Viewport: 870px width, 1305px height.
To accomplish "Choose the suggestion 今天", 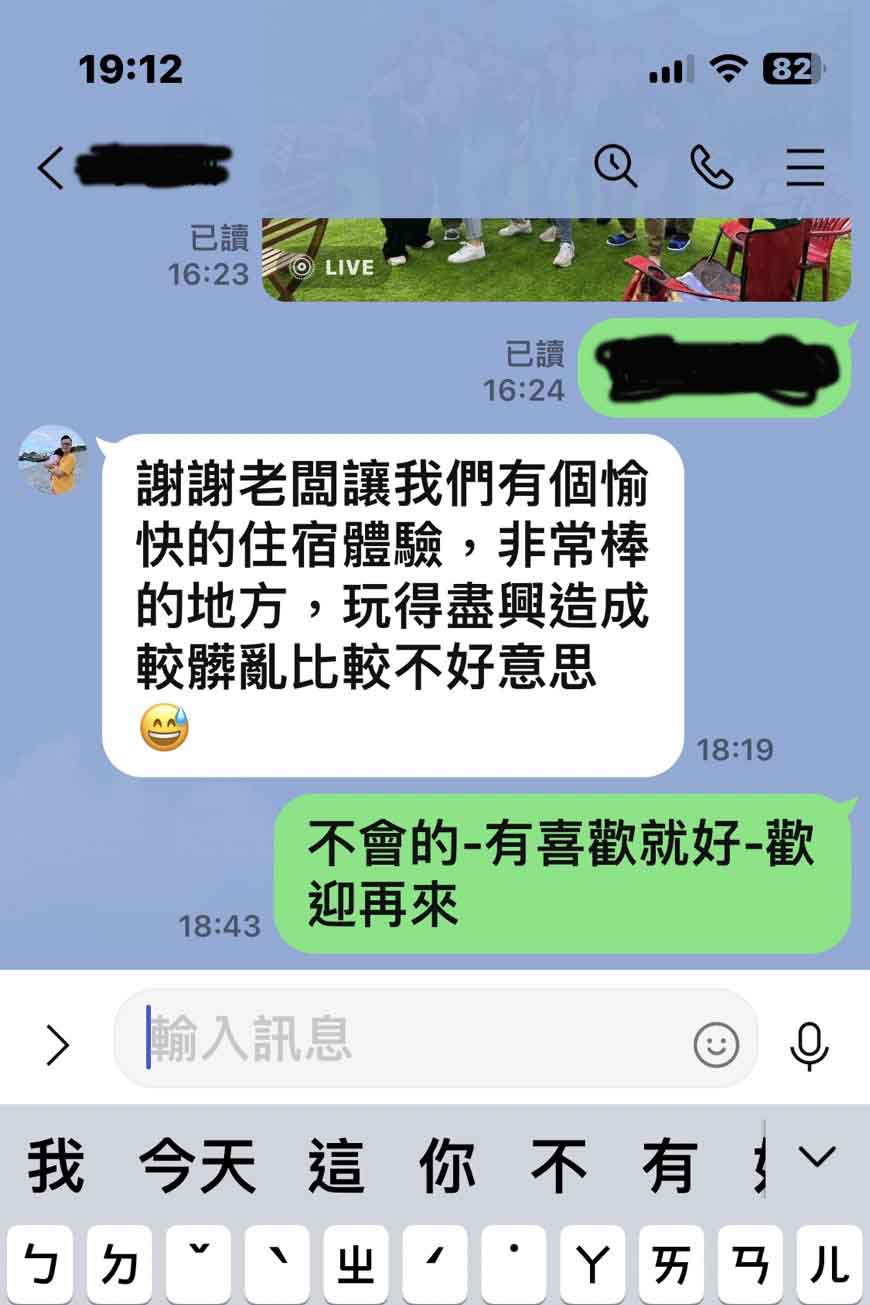I will pyautogui.click(x=197, y=1166).
